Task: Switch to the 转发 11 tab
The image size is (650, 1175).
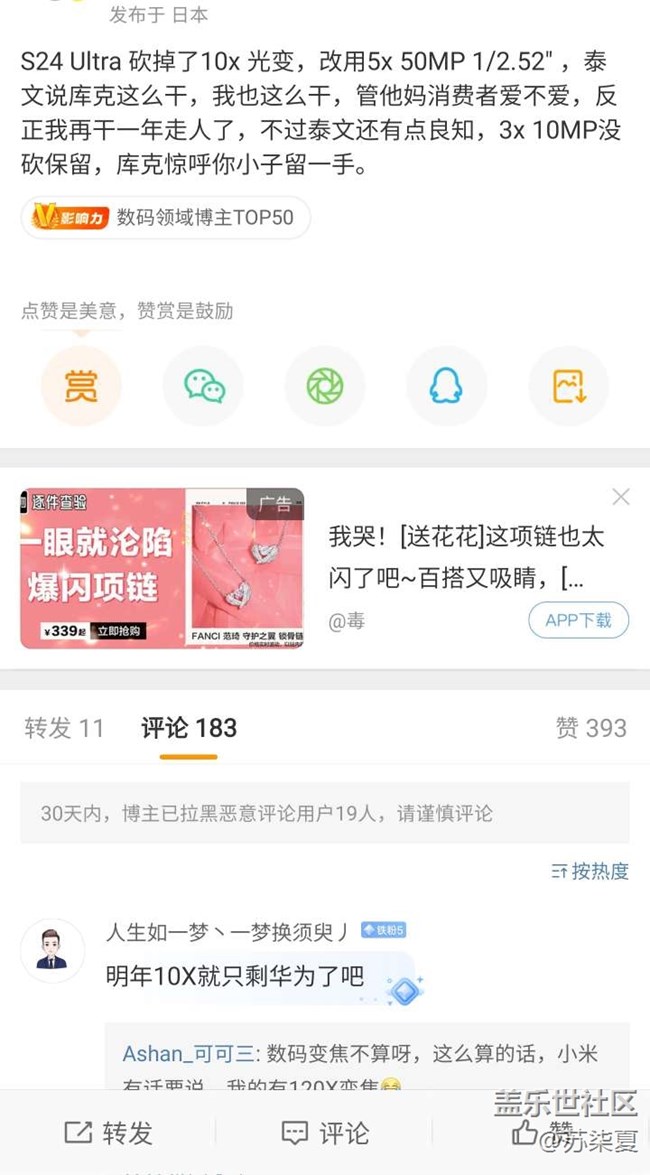Action: pyautogui.click(x=64, y=728)
